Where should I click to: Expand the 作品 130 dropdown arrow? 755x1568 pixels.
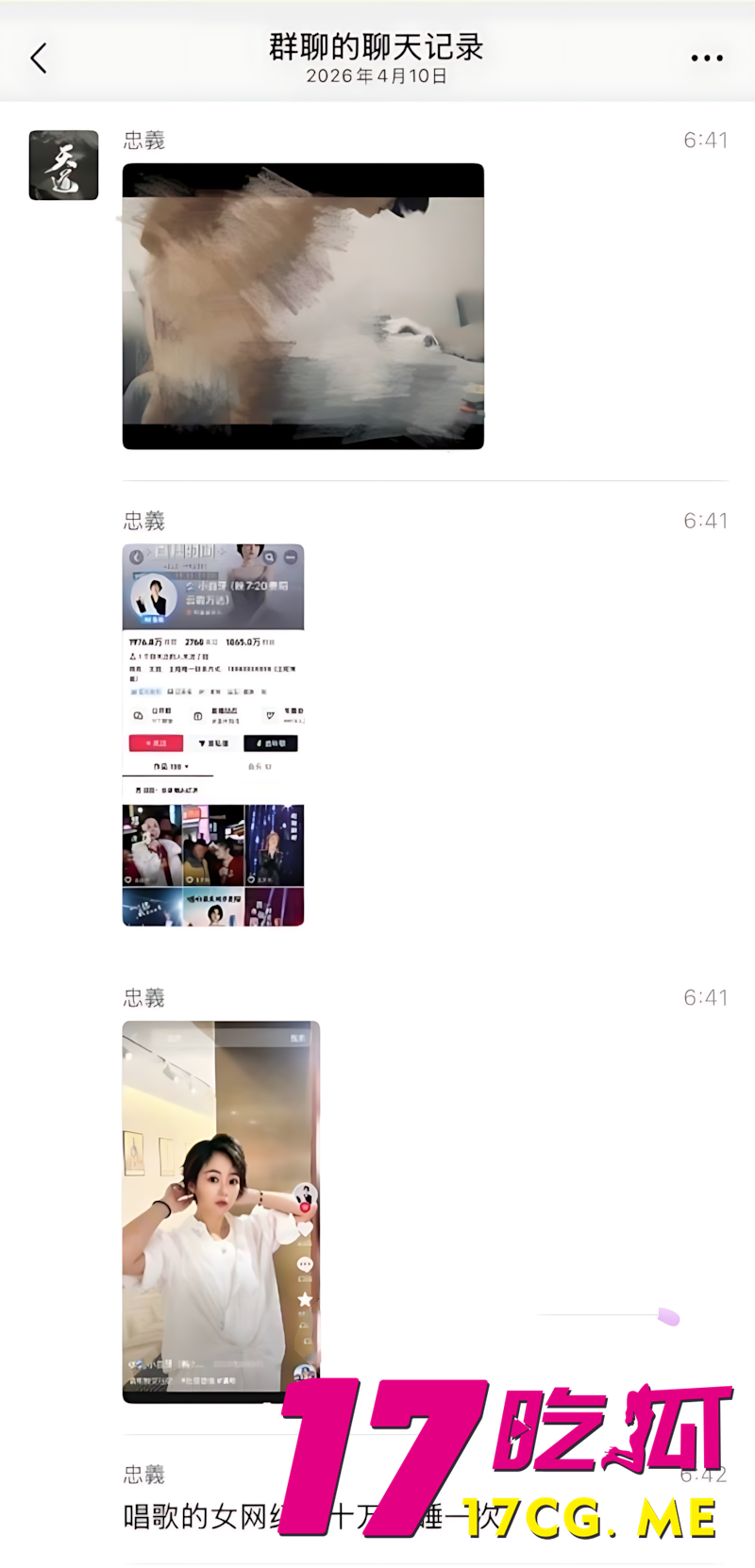click(186, 766)
